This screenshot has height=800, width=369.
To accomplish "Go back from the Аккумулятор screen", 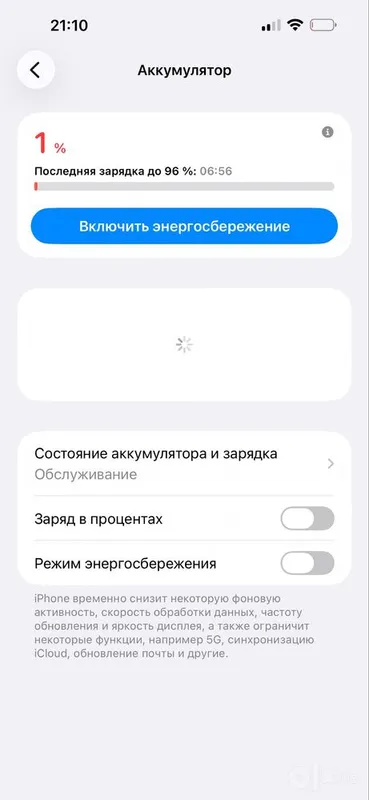I will tap(36, 70).
